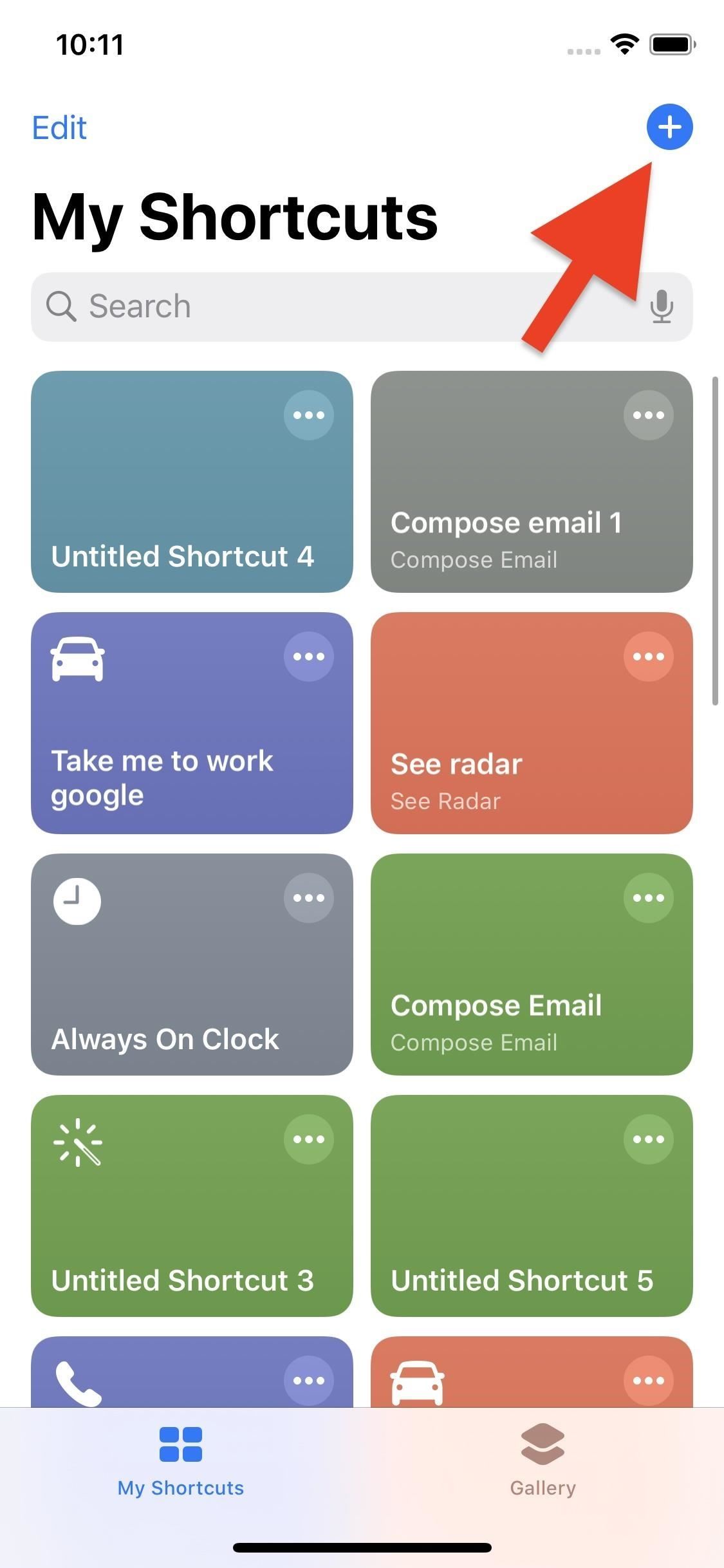Screen dimensions: 724x1568
Task: Open the car icon on Take me to work google
Action: coord(77,658)
